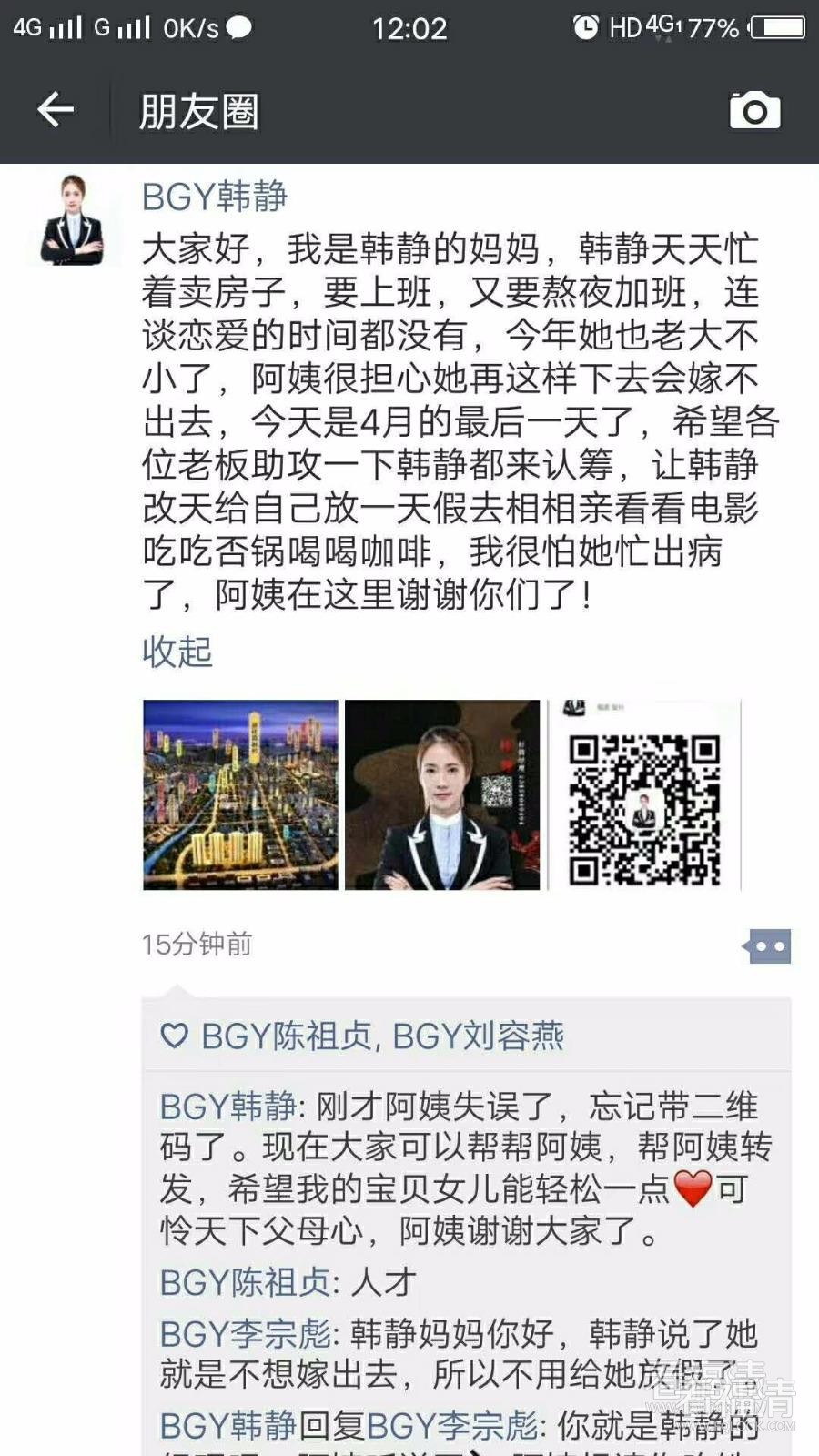Image resolution: width=819 pixels, height=1456 pixels.
Task: Open liker BGY陈祖贞's profile
Action: tap(286, 1036)
